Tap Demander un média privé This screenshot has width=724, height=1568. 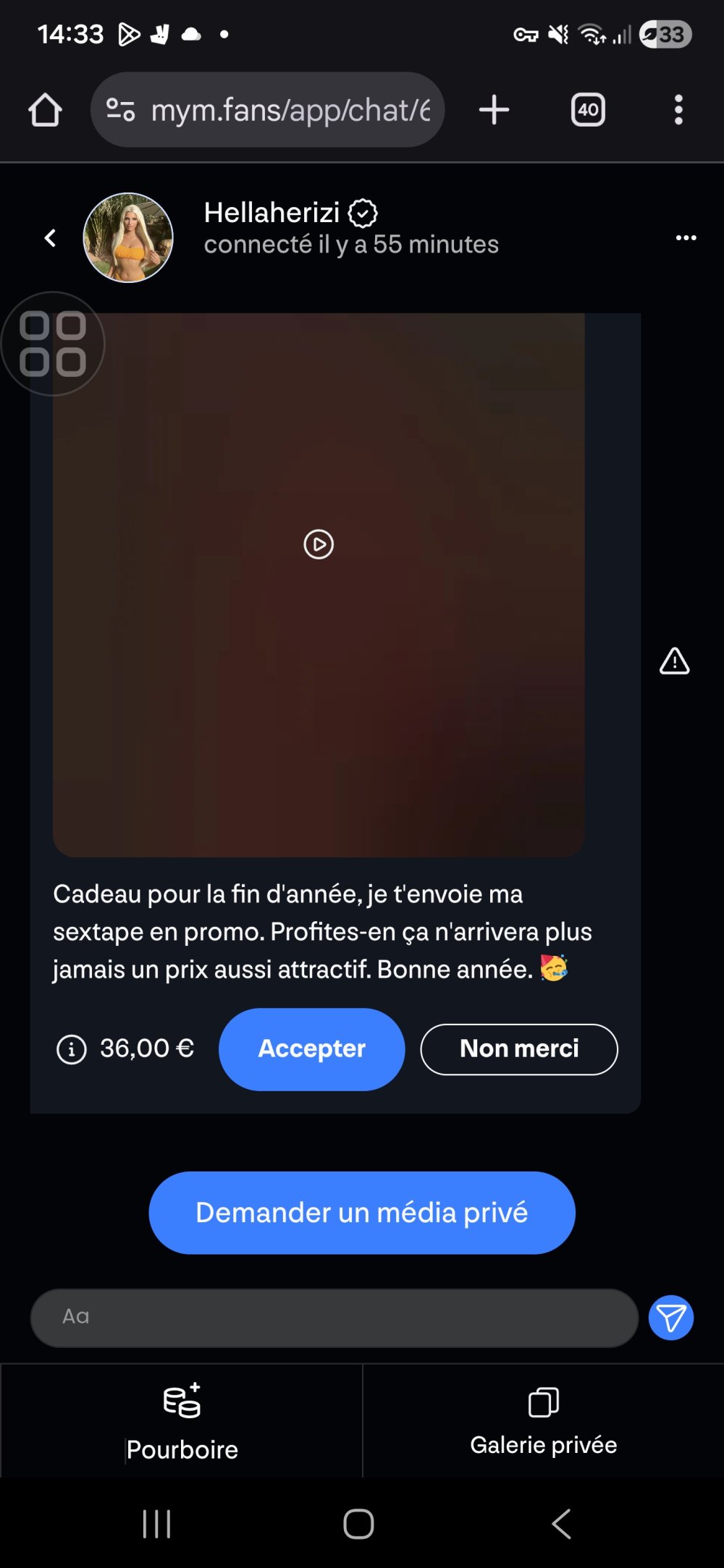click(x=362, y=1213)
